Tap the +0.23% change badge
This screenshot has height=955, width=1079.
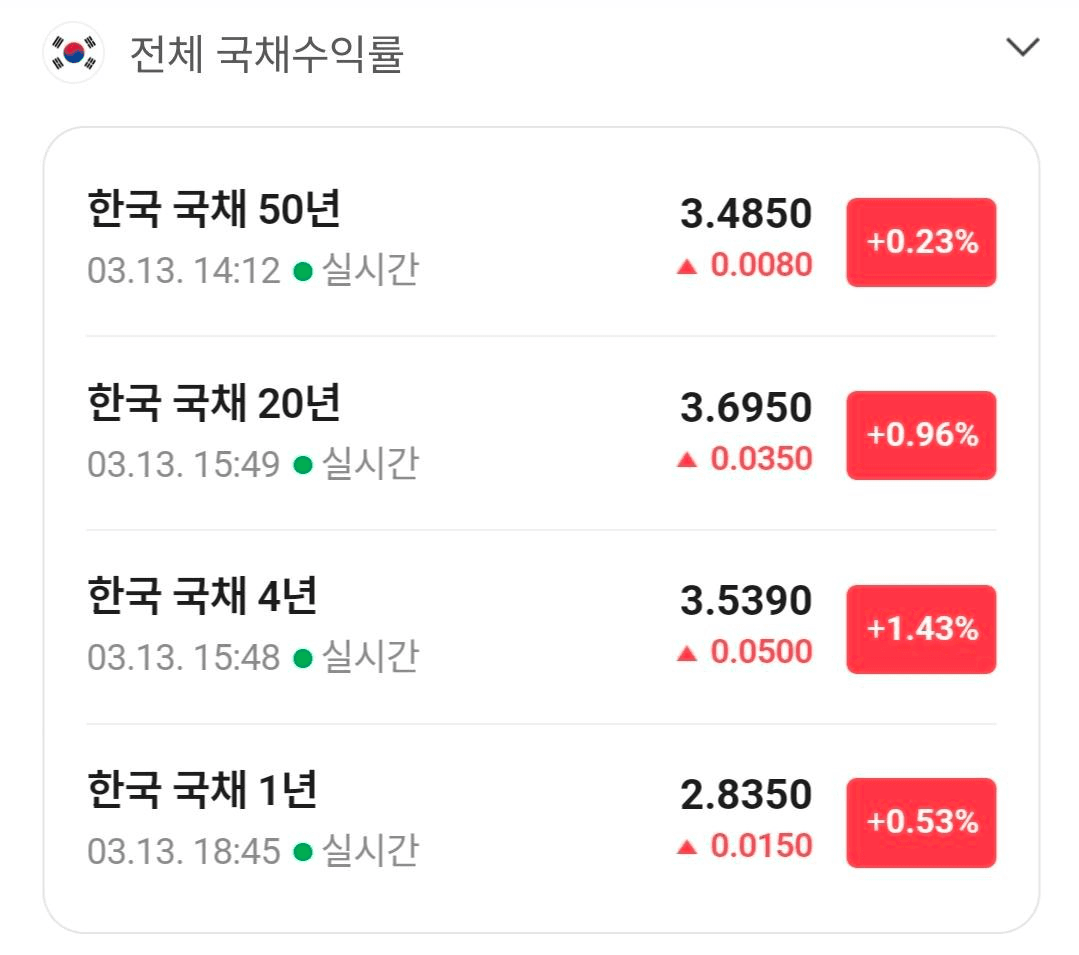click(921, 242)
